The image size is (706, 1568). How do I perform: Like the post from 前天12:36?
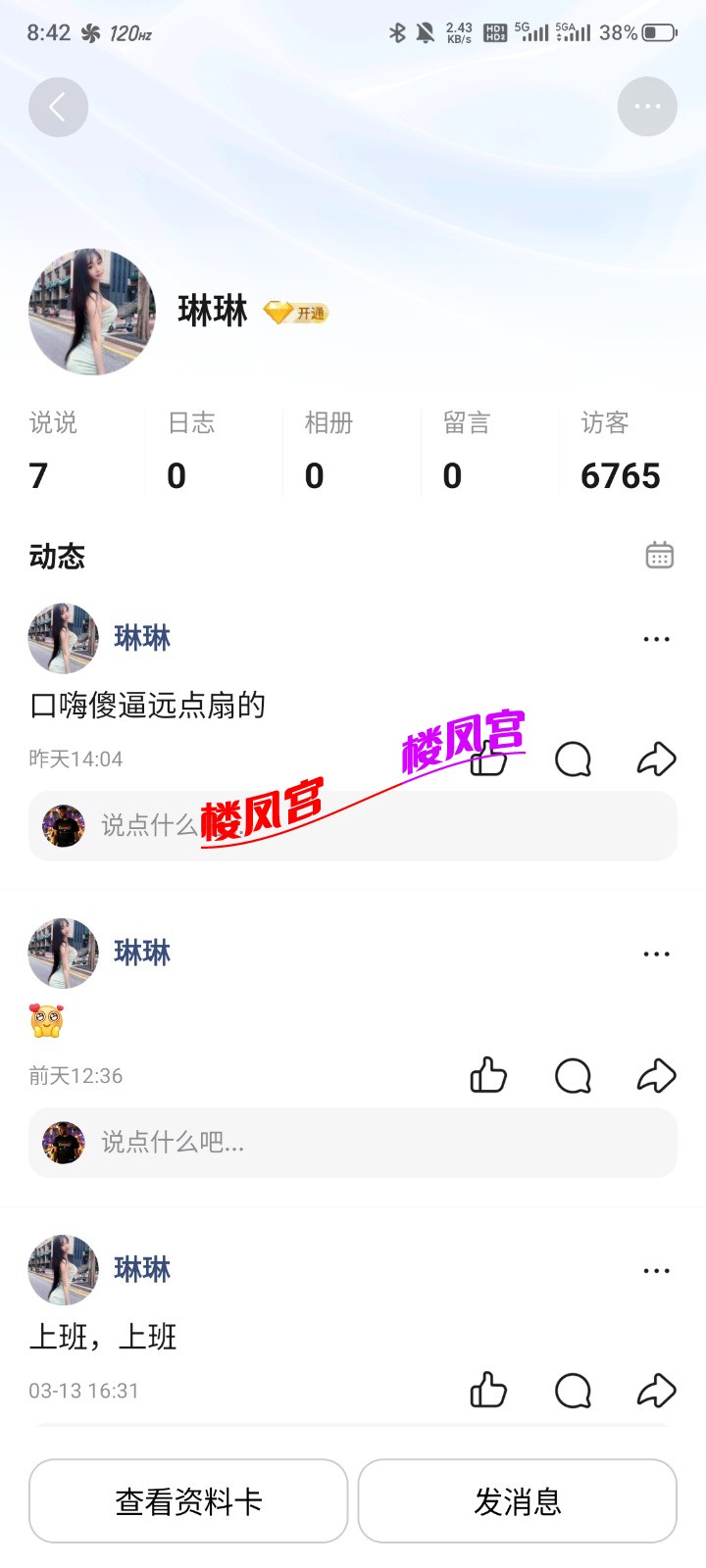tap(488, 1076)
